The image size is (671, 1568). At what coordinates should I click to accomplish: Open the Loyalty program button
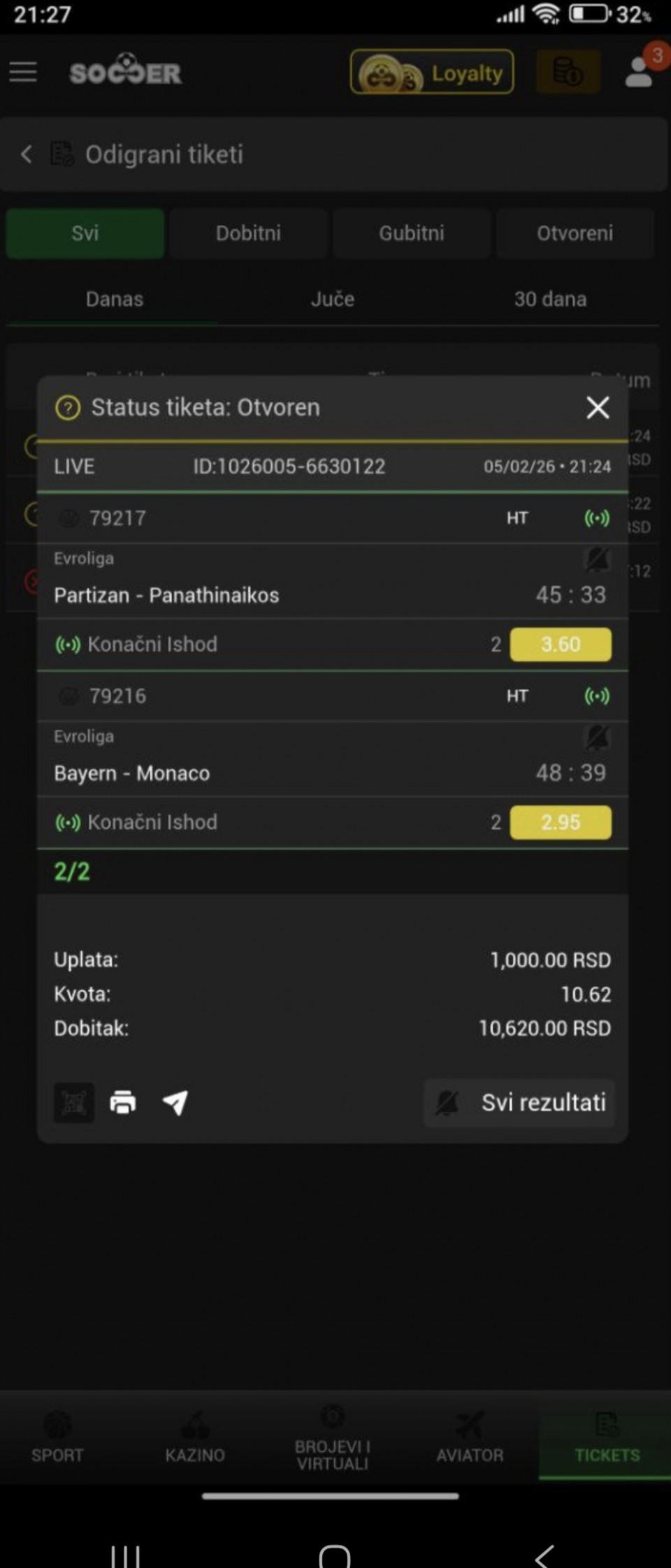pos(431,72)
